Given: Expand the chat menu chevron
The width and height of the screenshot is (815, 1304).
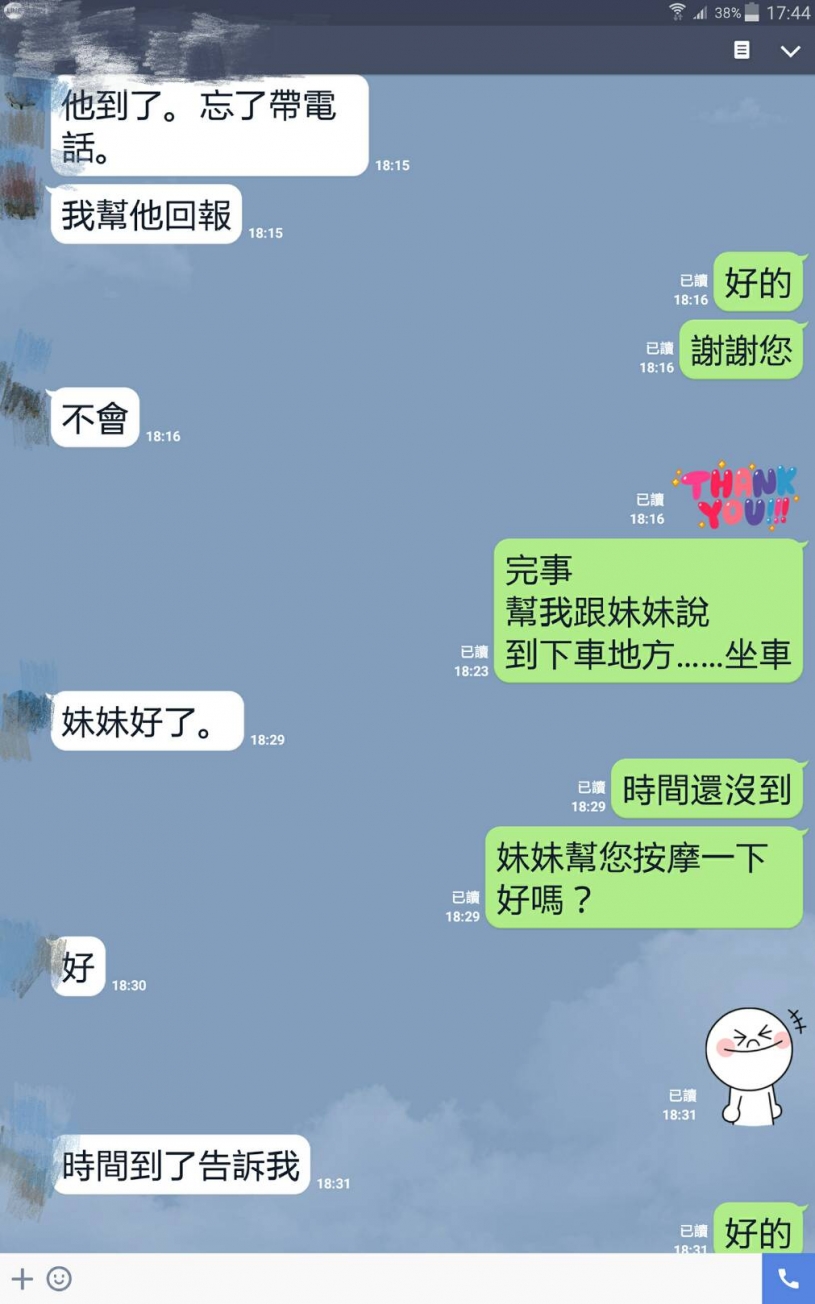Looking at the screenshot, I should tap(790, 51).
